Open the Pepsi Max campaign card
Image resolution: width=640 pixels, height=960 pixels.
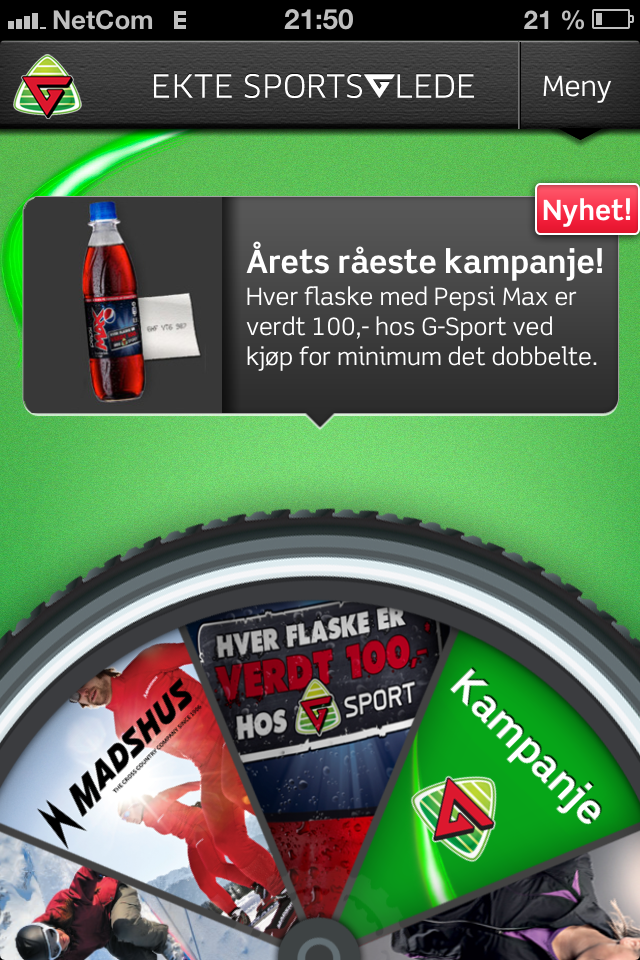tap(320, 305)
